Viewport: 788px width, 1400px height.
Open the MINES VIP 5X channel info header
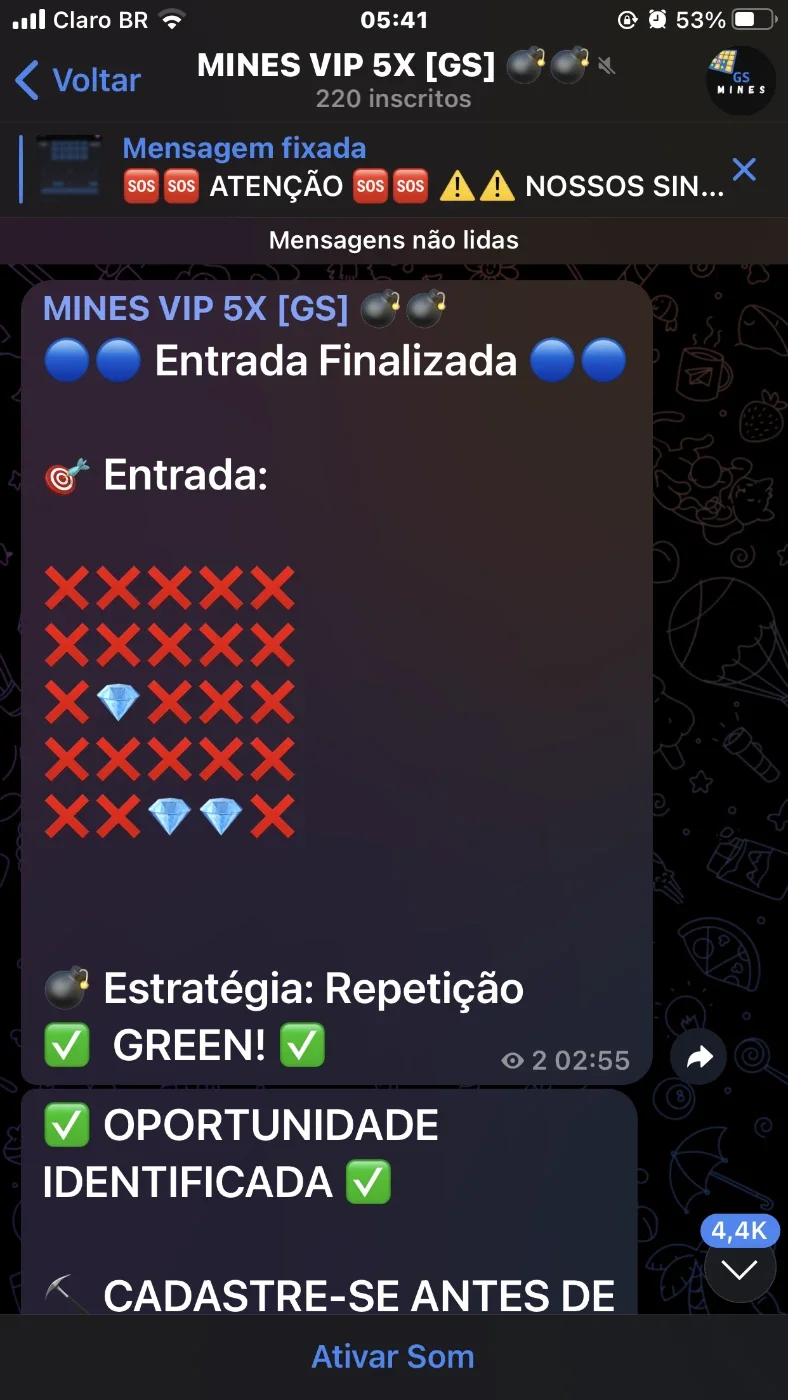pyautogui.click(x=394, y=80)
